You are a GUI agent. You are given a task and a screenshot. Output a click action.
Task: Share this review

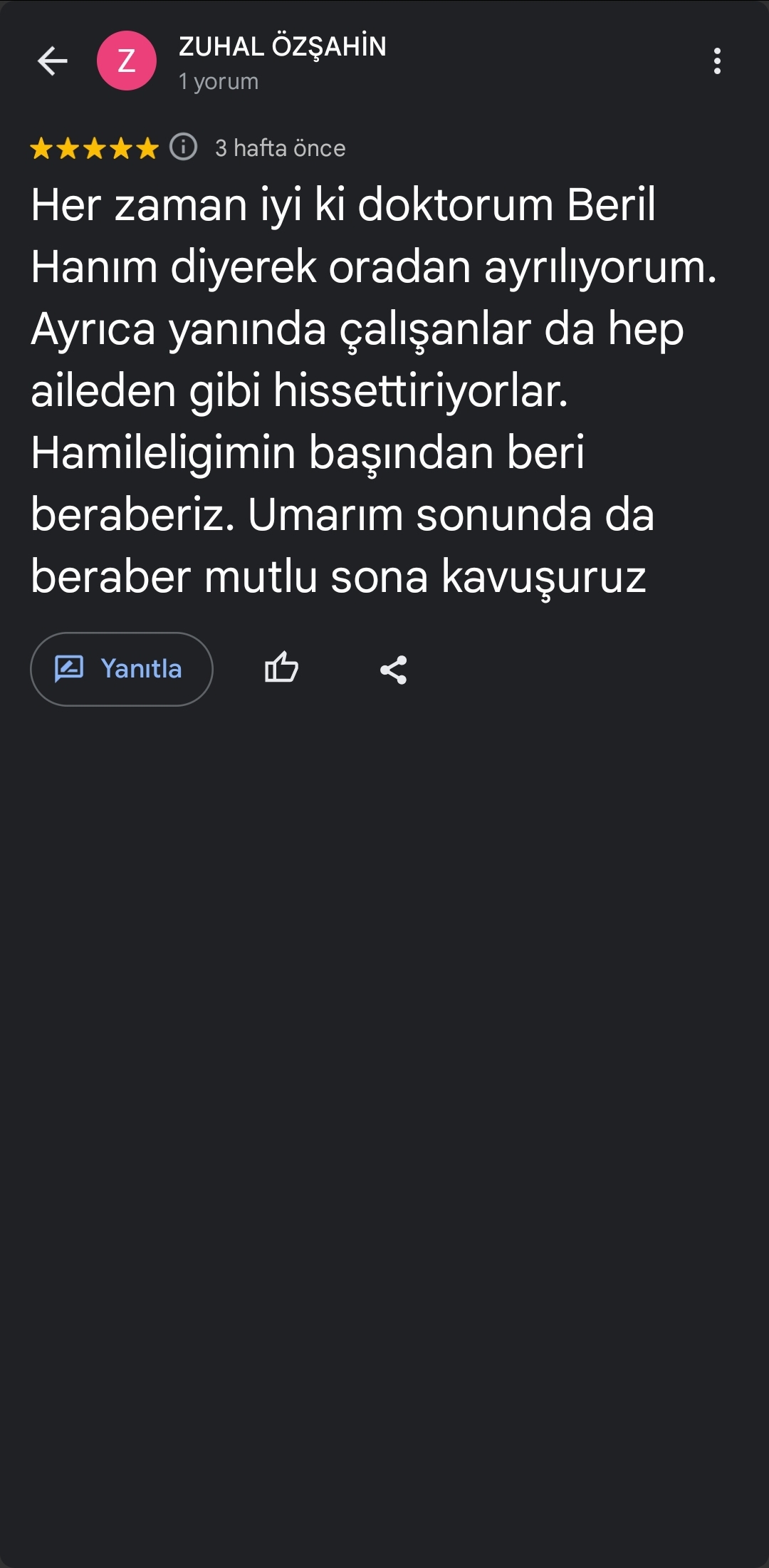(x=394, y=670)
